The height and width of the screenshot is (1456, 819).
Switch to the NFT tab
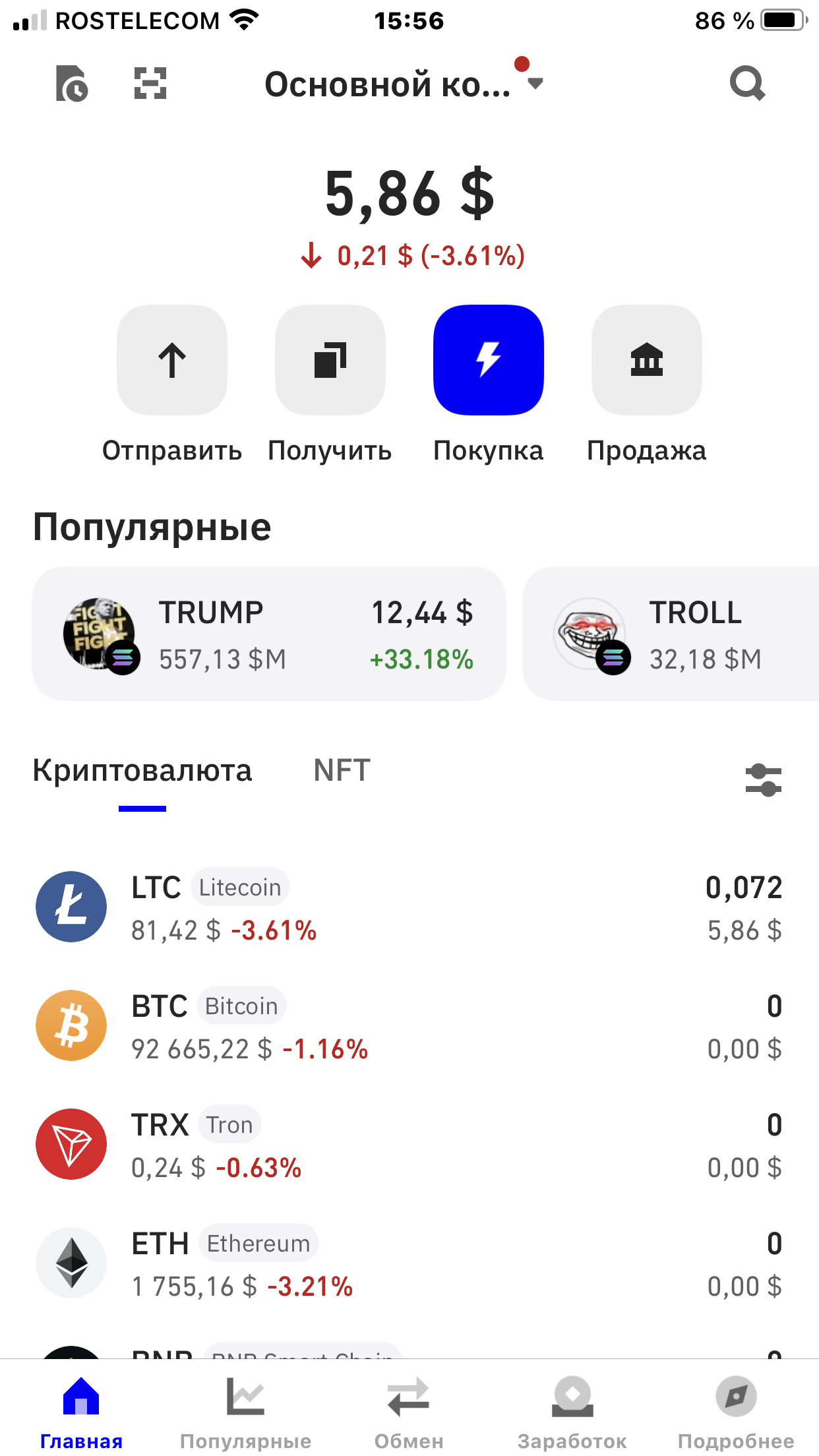(342, 770)
